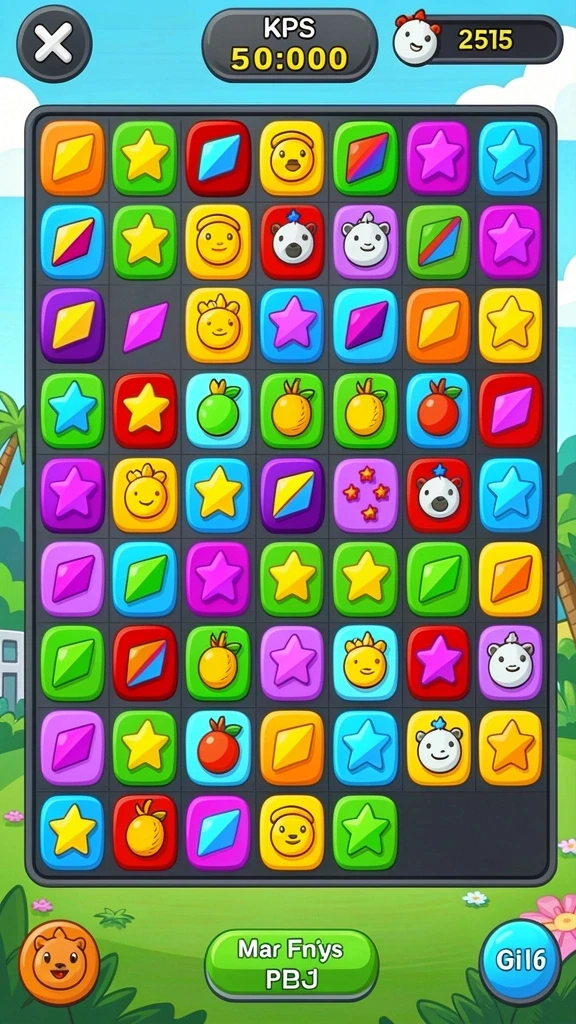This screenshot has width=576, height=1024.
Task: Select the pink star on red tile
Action: point(438,663)
